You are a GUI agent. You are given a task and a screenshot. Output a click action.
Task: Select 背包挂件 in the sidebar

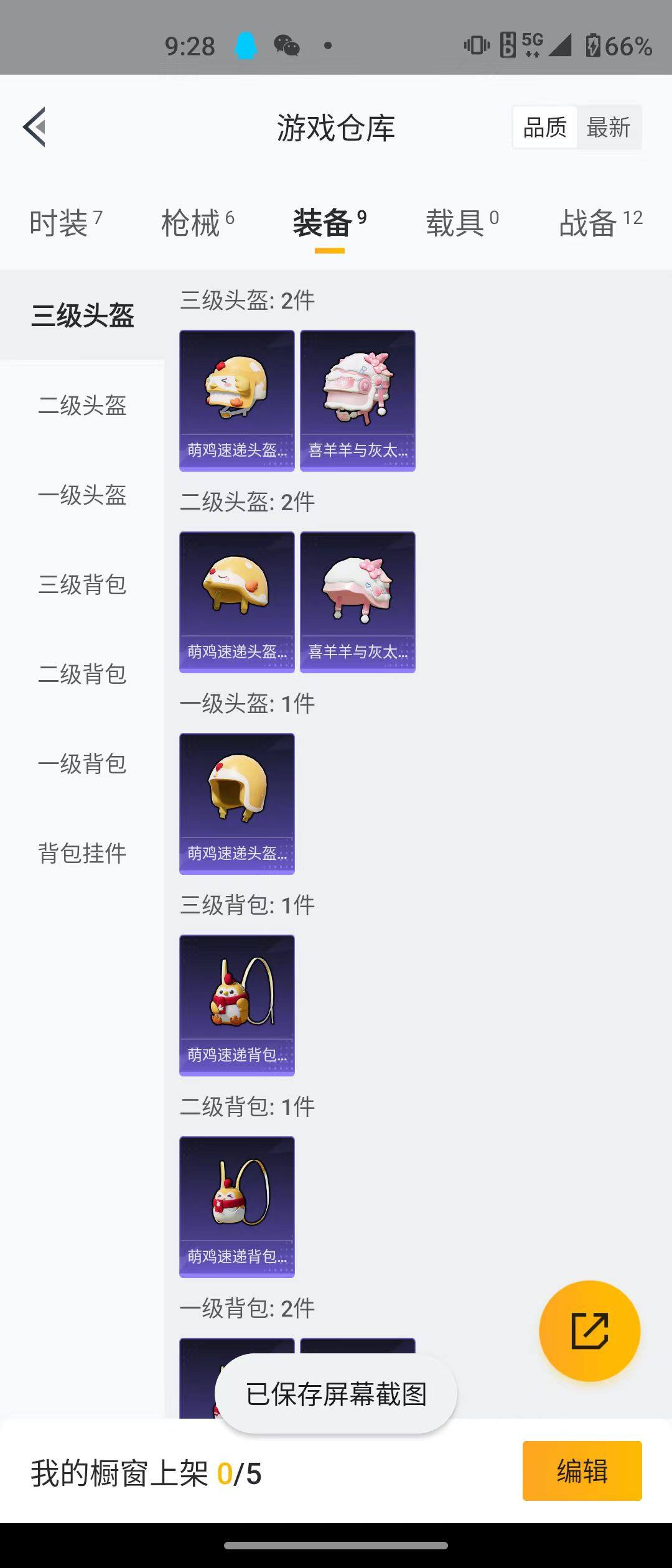[x=82, y=854]
